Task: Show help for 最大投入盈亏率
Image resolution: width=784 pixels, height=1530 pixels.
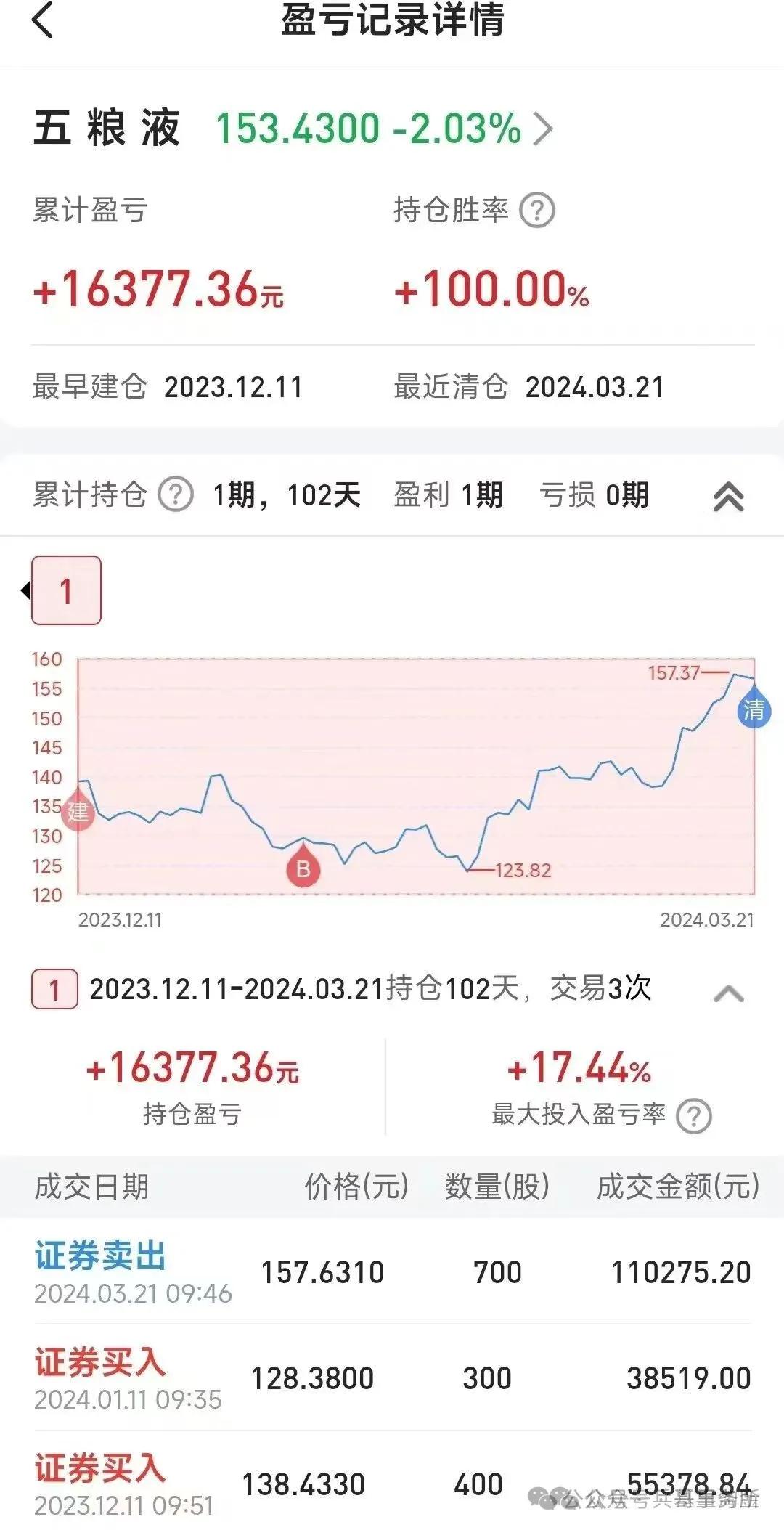Action: pyautogui.click(x=694, y=1115)
